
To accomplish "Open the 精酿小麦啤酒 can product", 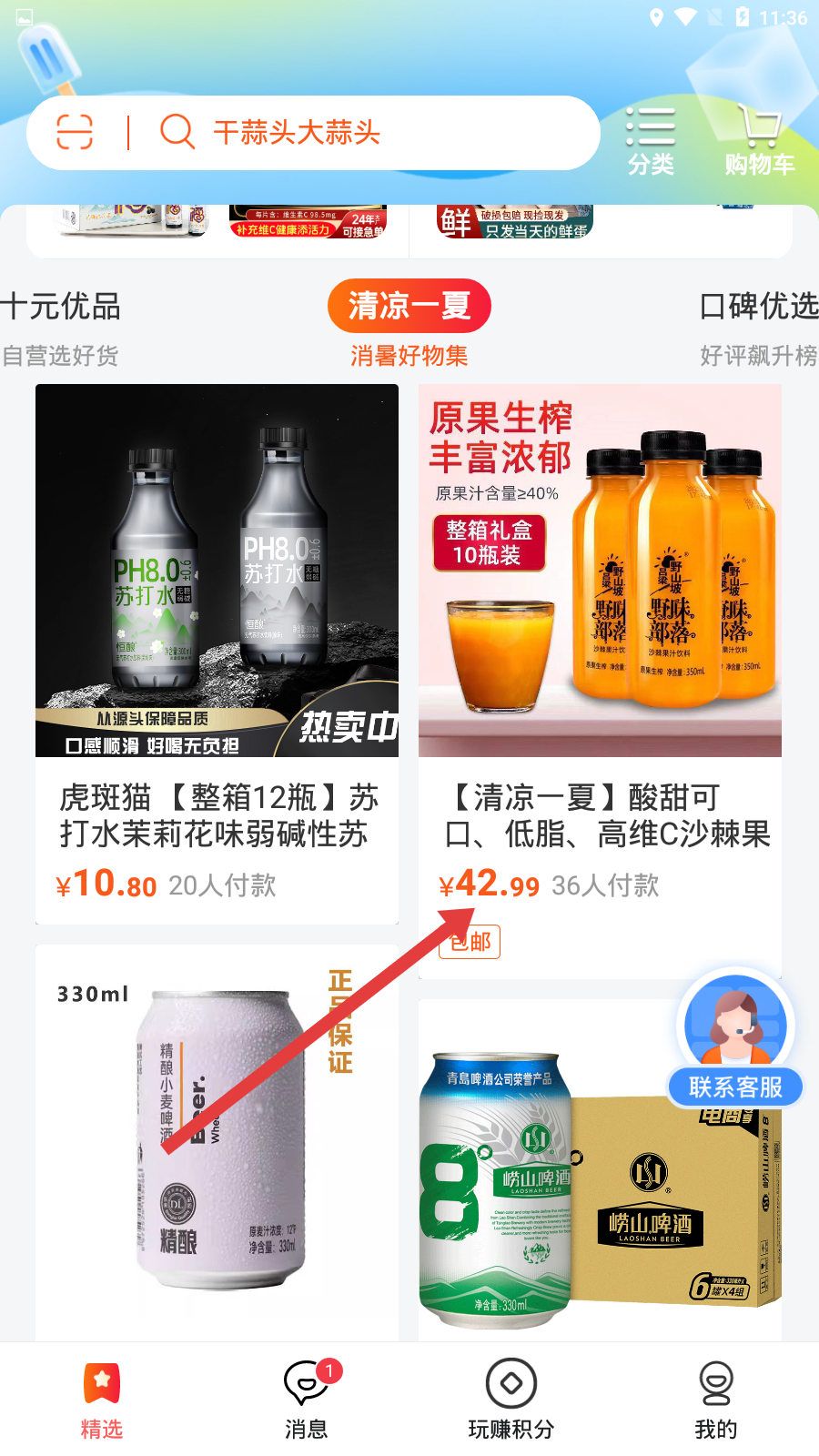I will (217, 1142).
